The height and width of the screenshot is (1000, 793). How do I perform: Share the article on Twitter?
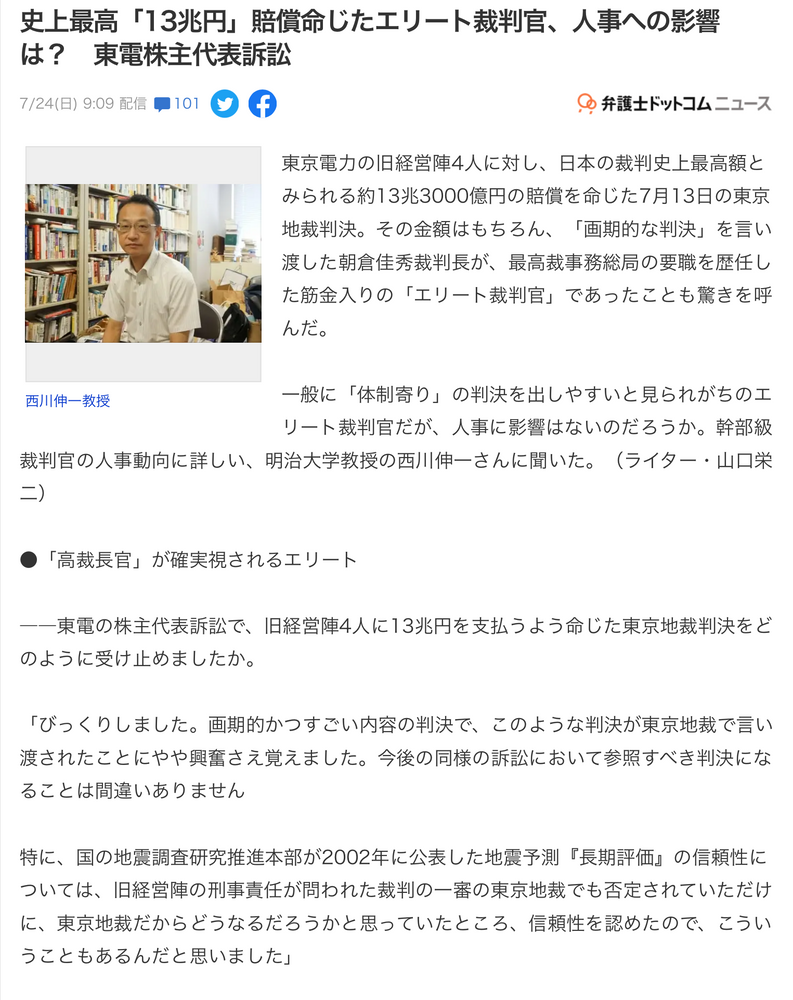click(225, 103)
